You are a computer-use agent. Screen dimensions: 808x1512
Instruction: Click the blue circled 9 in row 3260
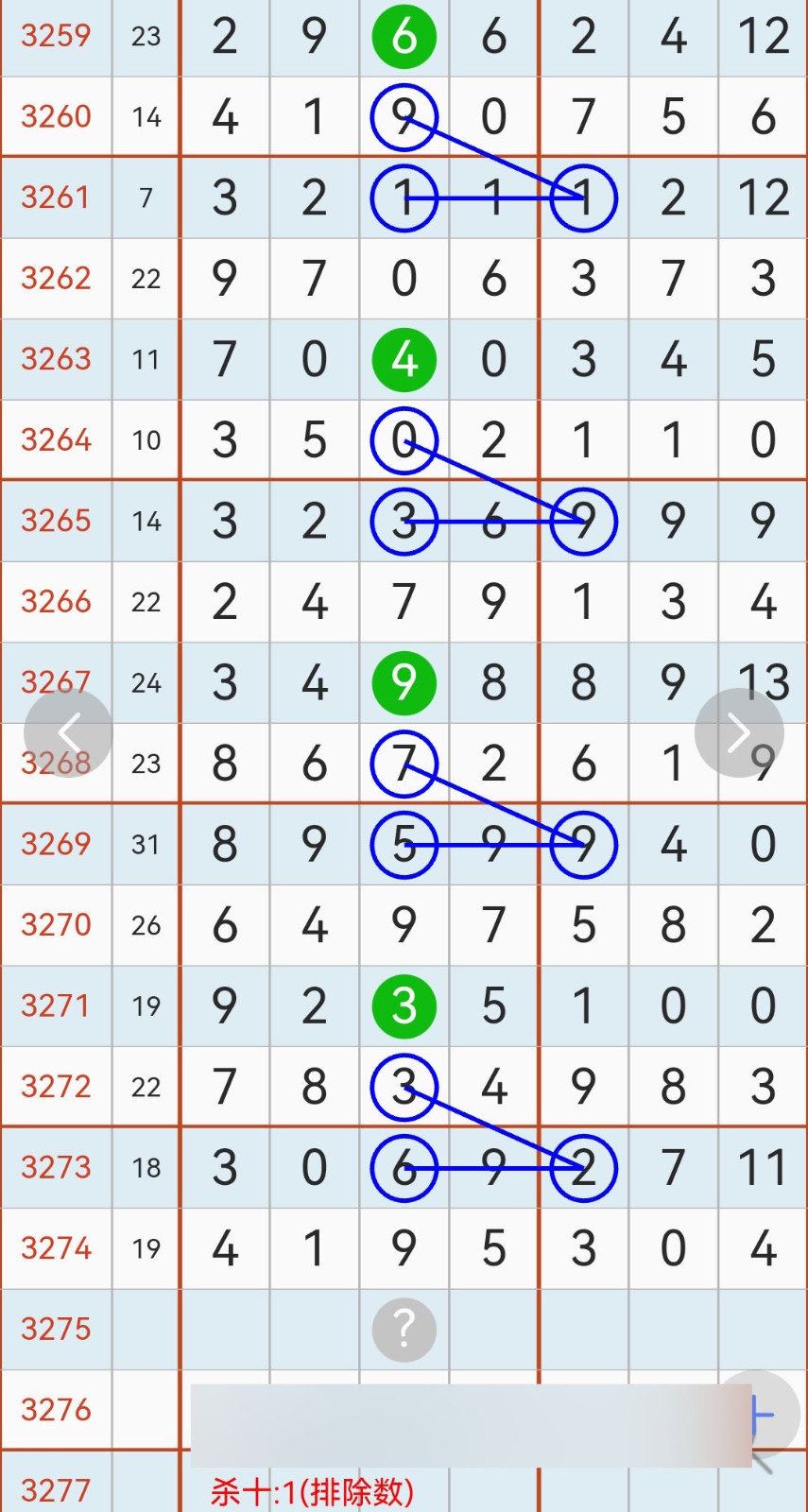[404, 116]
